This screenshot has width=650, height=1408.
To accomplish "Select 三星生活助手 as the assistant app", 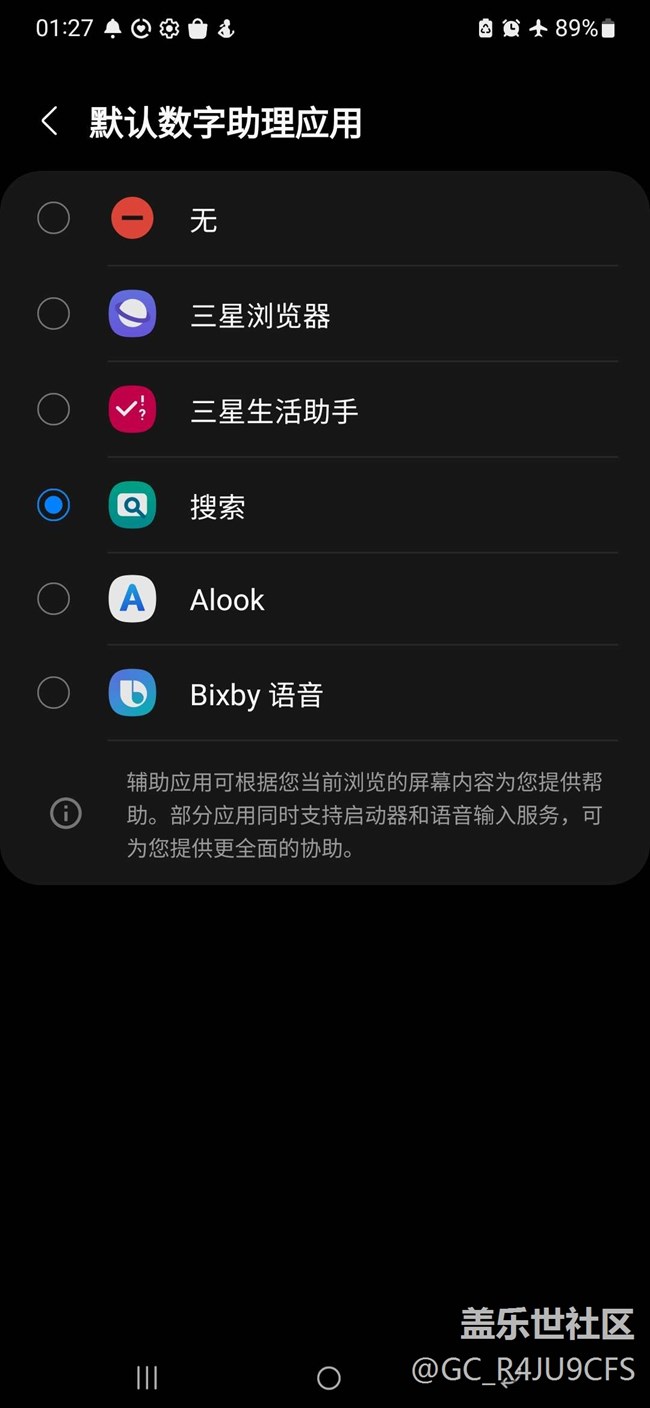I will pos(325,410).
